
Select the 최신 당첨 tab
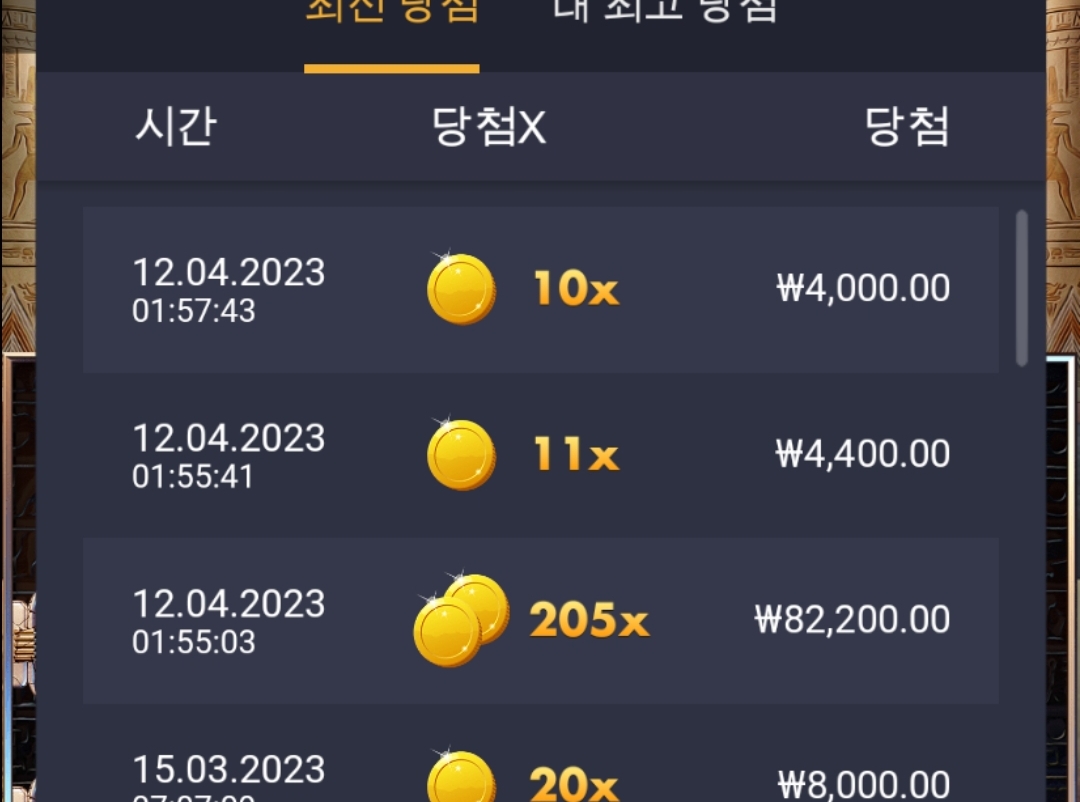point(392,12)
